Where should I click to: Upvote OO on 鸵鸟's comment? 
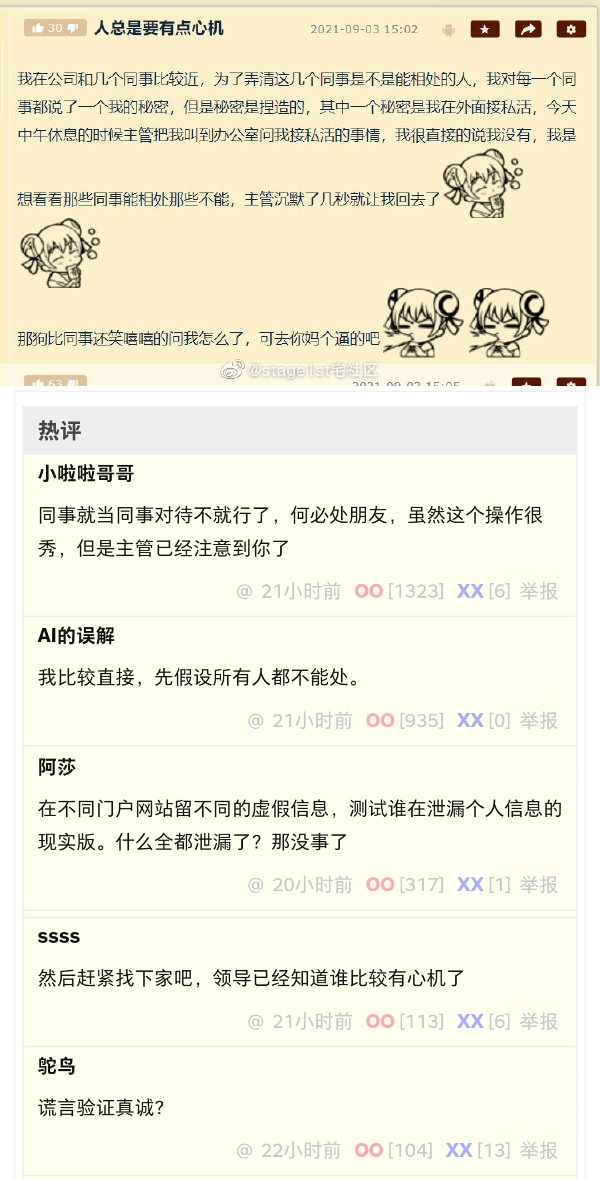click(x=368, y=1150)
